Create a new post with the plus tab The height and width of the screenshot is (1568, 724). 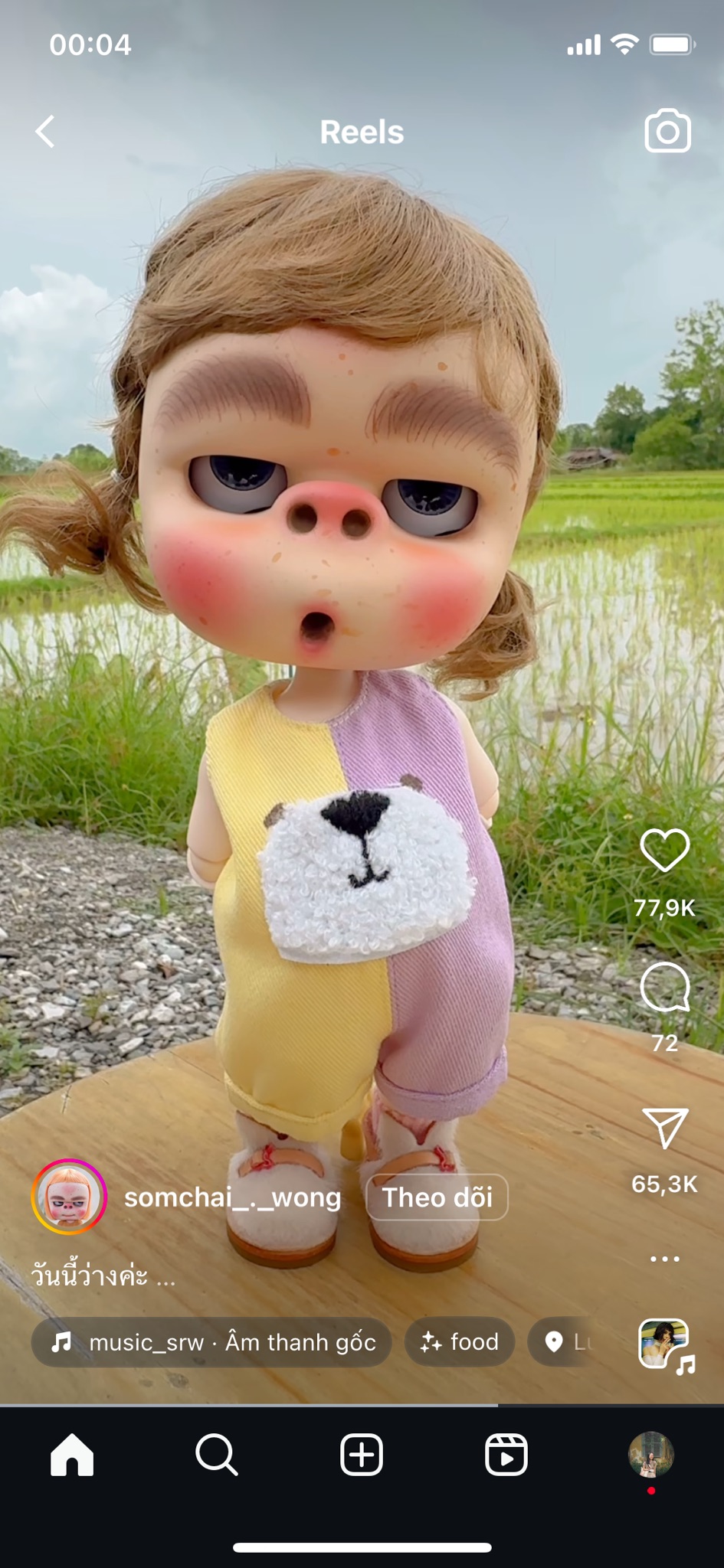pos(362,1455)
